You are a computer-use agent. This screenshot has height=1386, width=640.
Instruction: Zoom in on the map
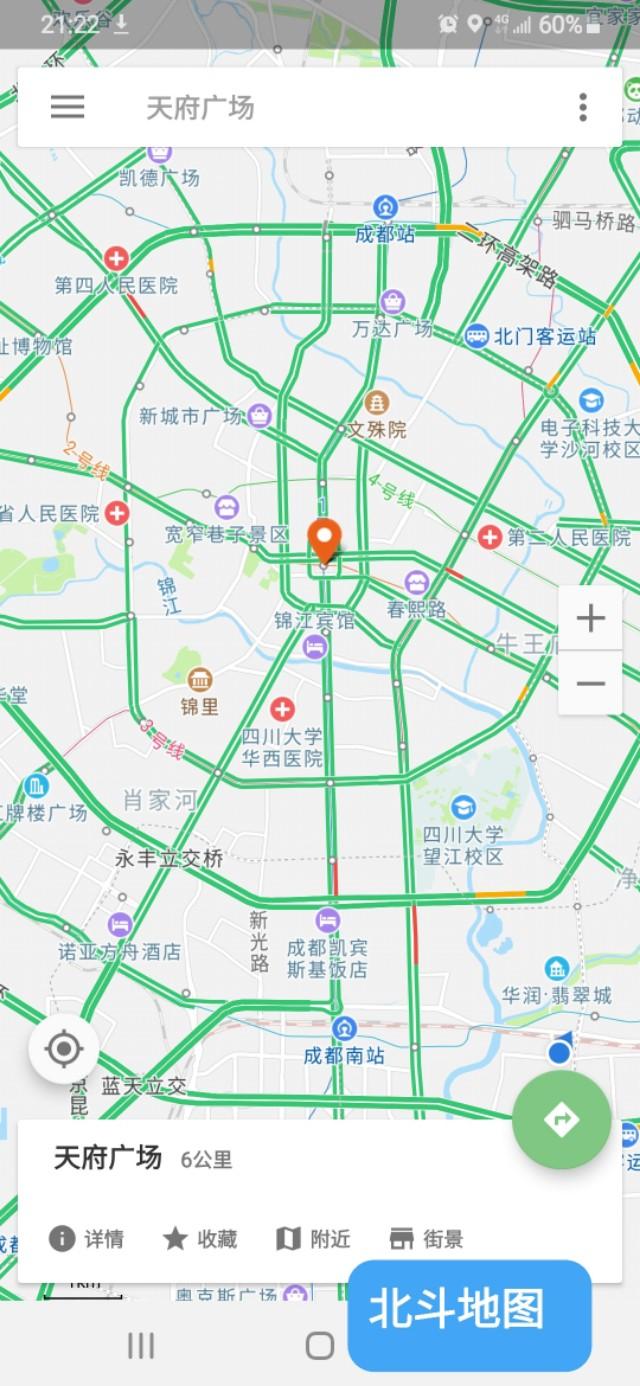590,618
